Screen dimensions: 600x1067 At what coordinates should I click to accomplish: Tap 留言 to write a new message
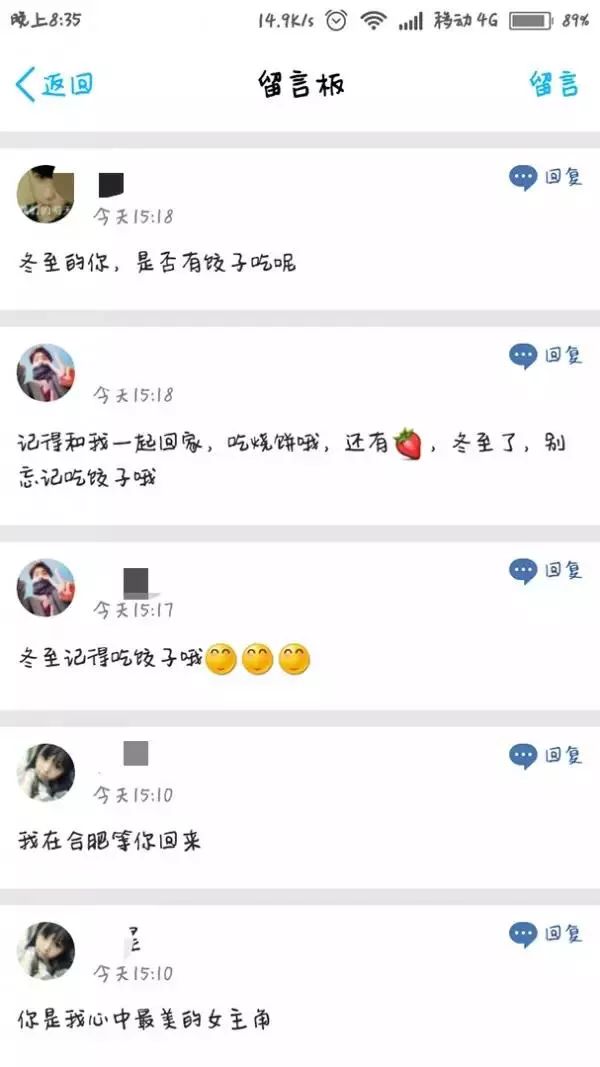554,84
